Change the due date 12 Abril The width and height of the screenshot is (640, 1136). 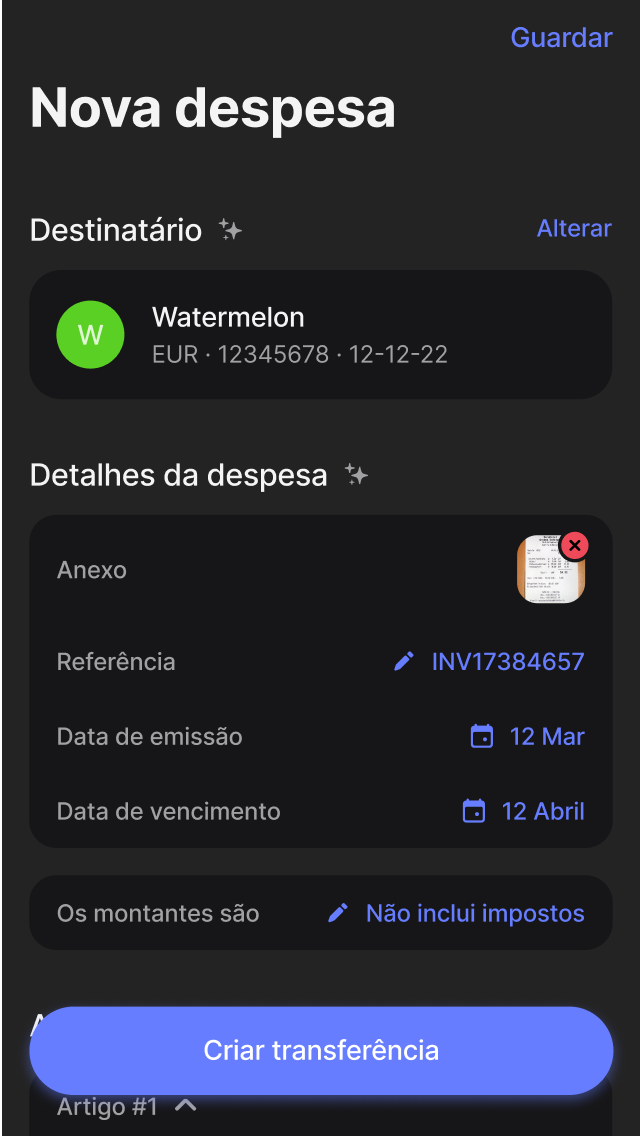[524, 811]
